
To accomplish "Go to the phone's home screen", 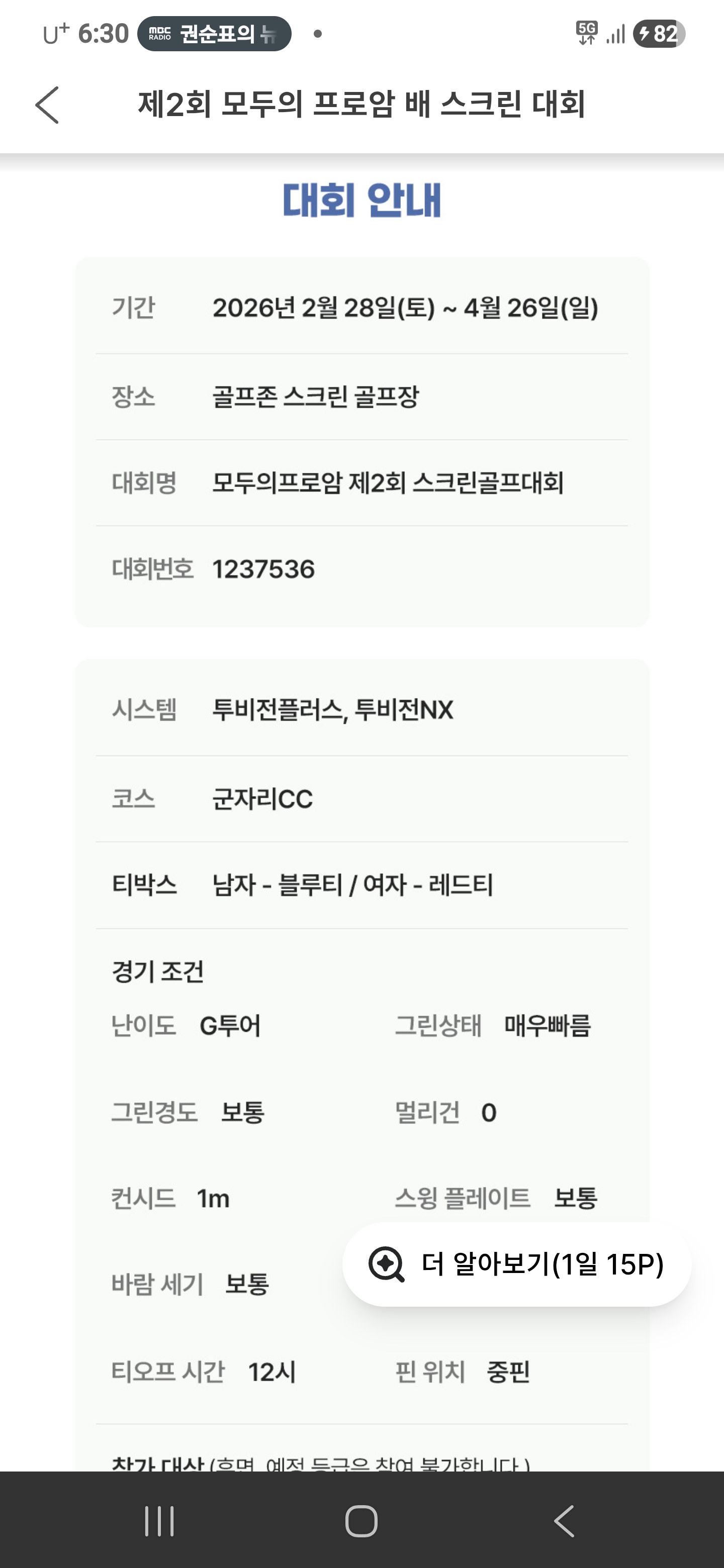I will [361, 1521].
